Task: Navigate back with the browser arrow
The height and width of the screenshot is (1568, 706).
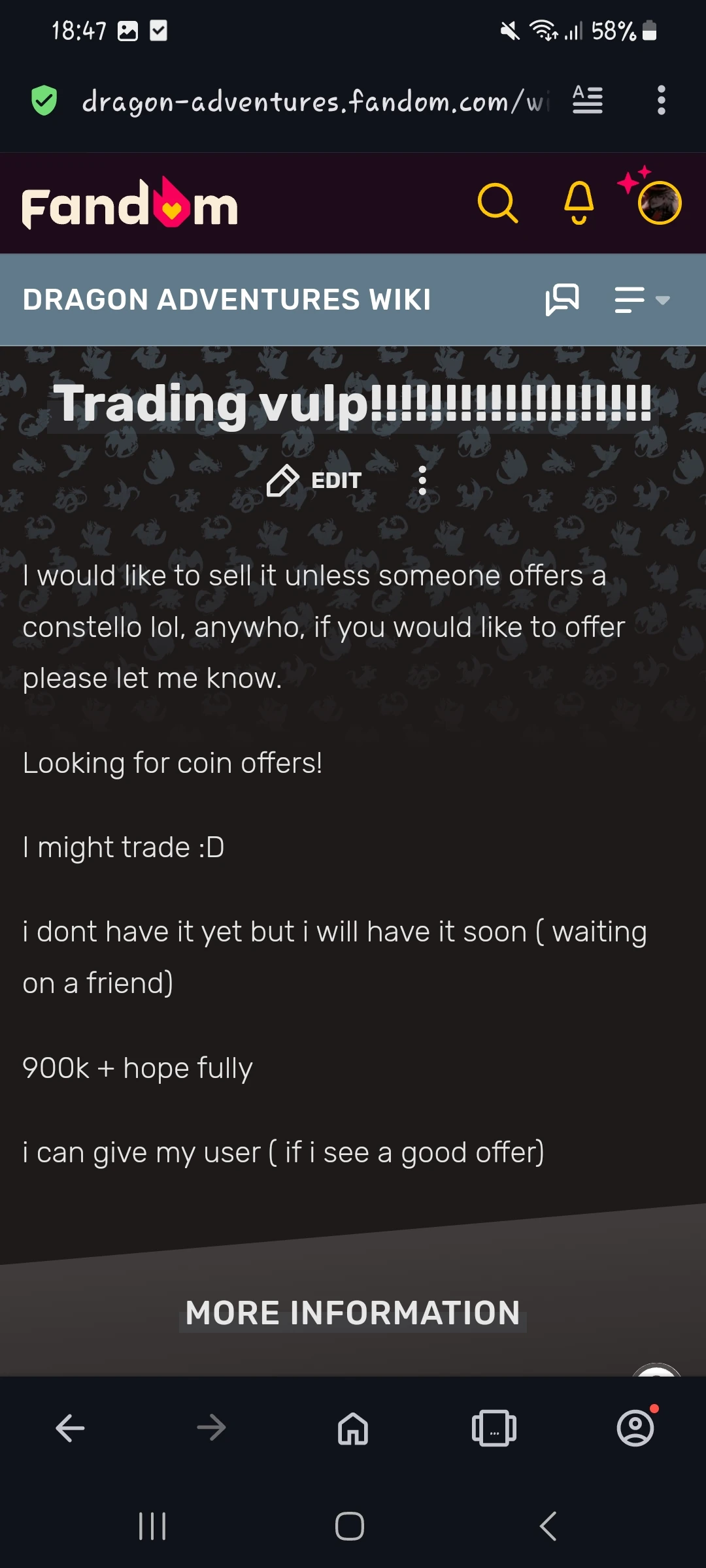Action: coord(70,1426)
